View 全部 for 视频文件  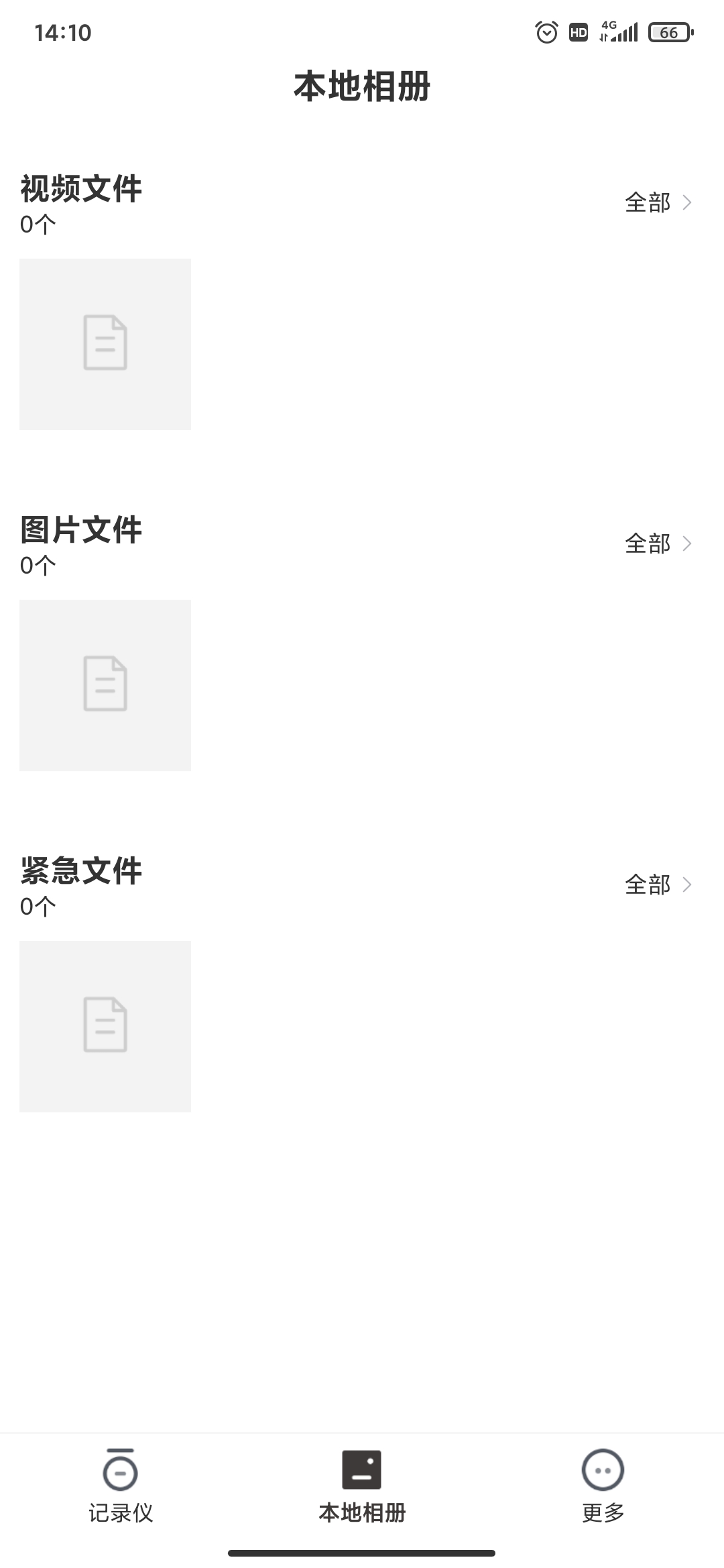point(657,202)
